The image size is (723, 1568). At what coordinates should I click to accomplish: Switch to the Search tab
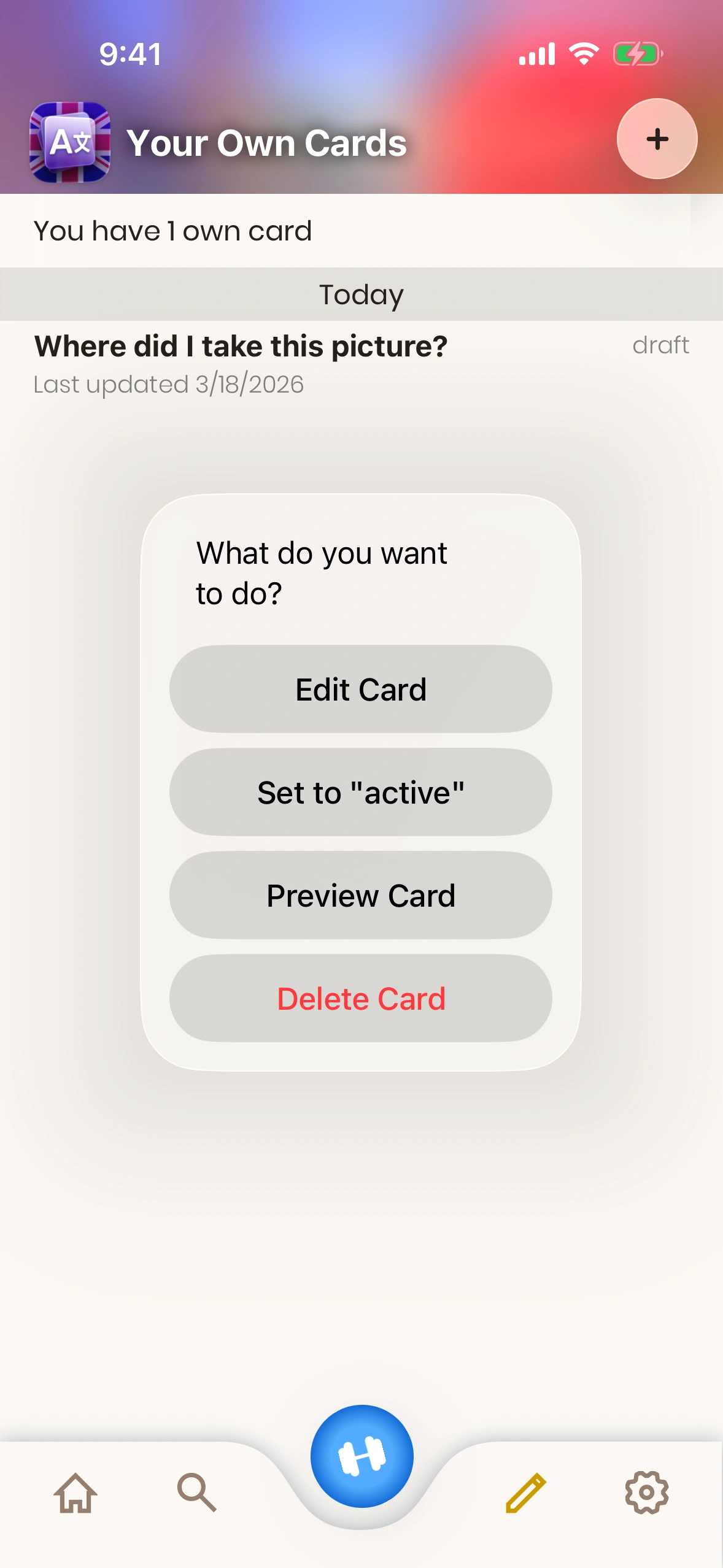(196, 1492)
